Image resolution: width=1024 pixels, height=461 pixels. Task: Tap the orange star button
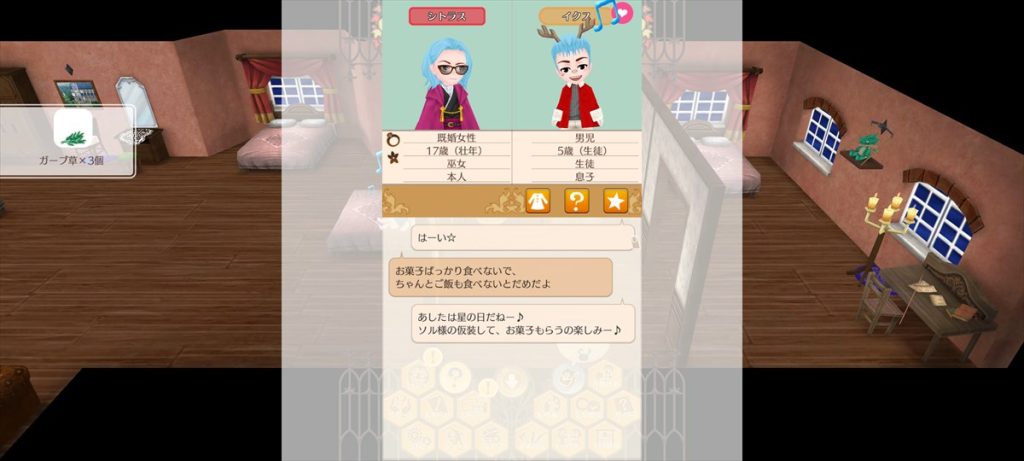point(616,201)
